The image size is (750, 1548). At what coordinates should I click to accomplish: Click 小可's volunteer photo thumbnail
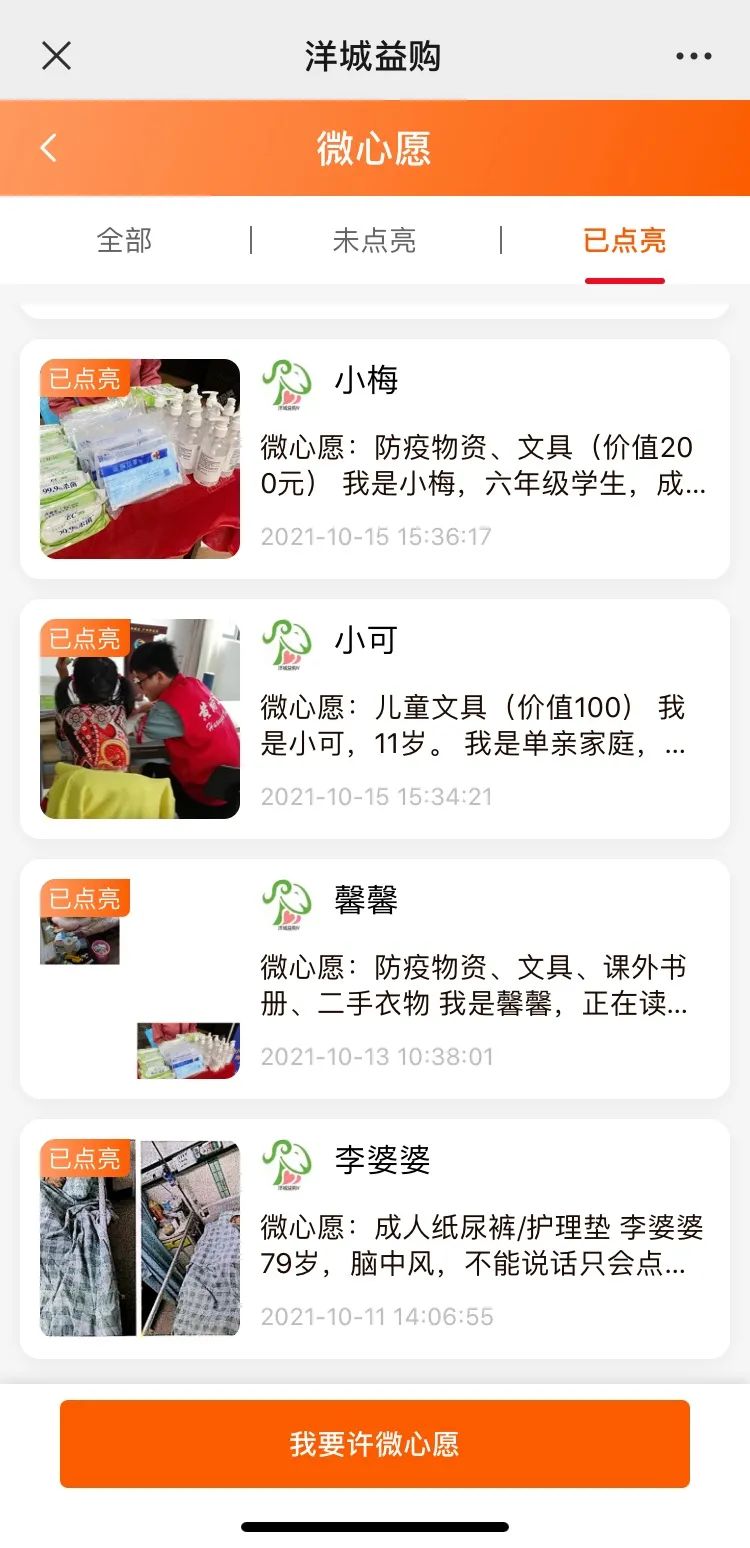coord(139,718)
